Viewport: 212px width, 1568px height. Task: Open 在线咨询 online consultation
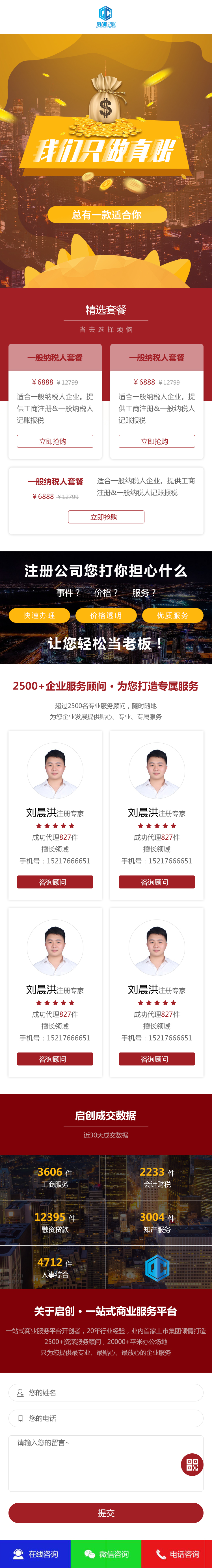(35, 1553)
